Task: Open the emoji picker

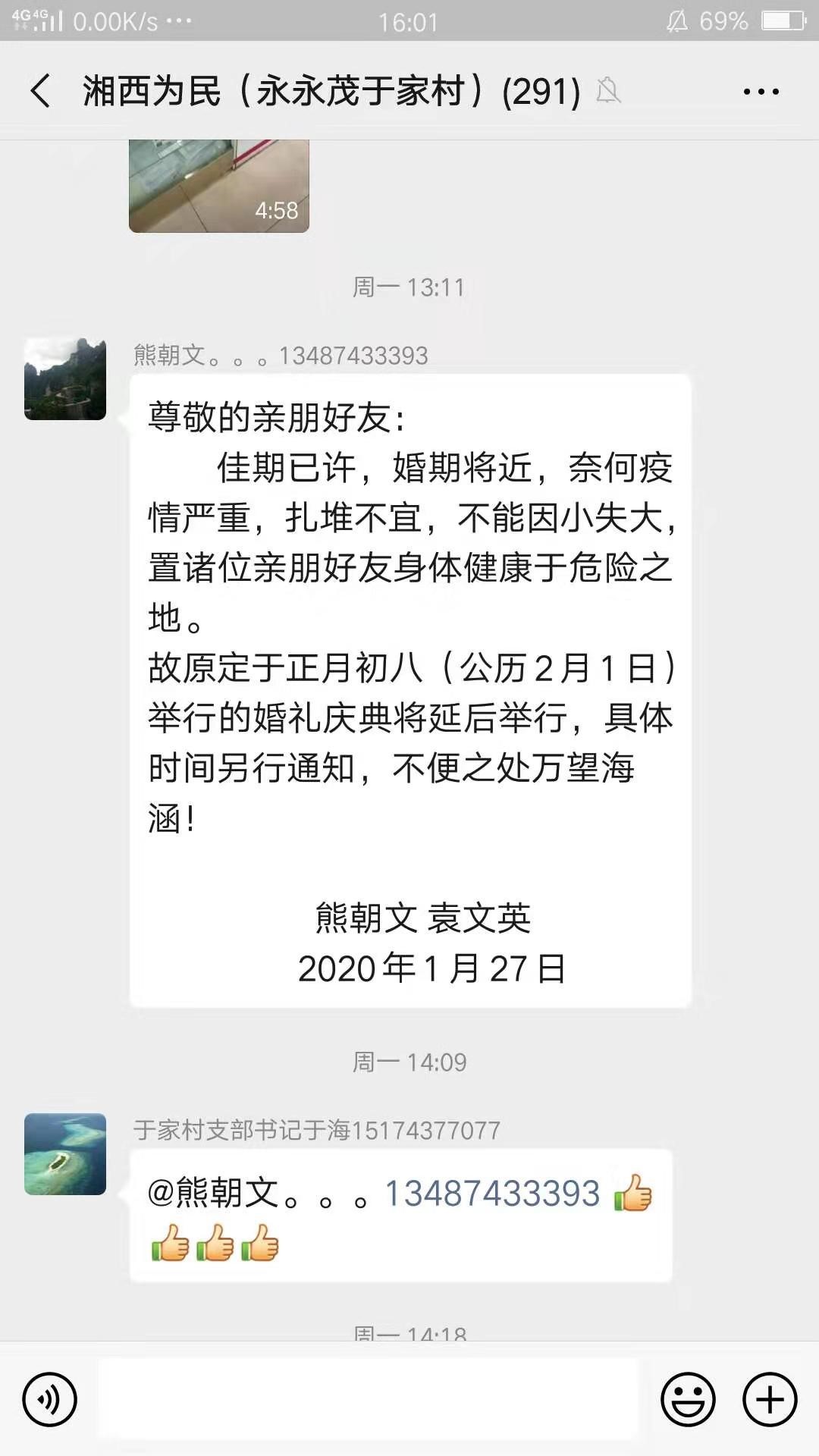Action: tap(688, 1399)
